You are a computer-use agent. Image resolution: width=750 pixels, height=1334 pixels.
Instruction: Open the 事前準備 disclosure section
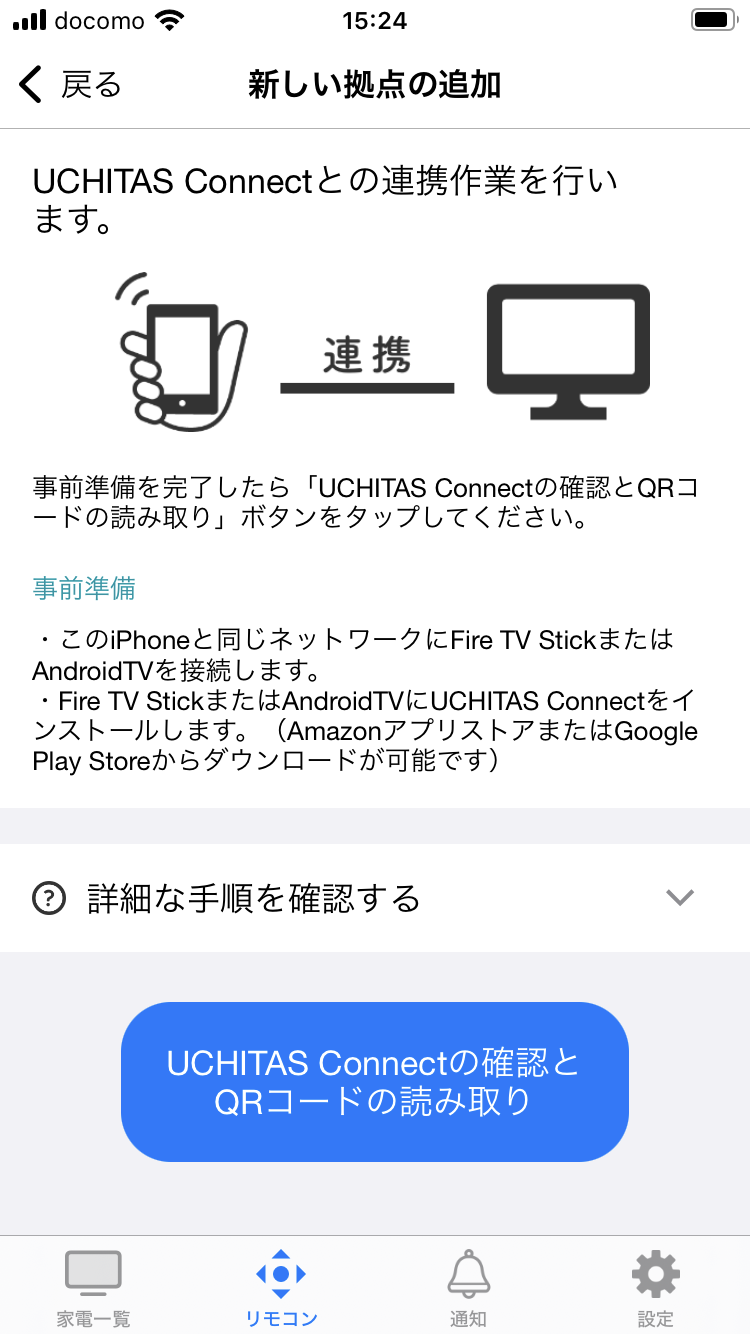84,589
